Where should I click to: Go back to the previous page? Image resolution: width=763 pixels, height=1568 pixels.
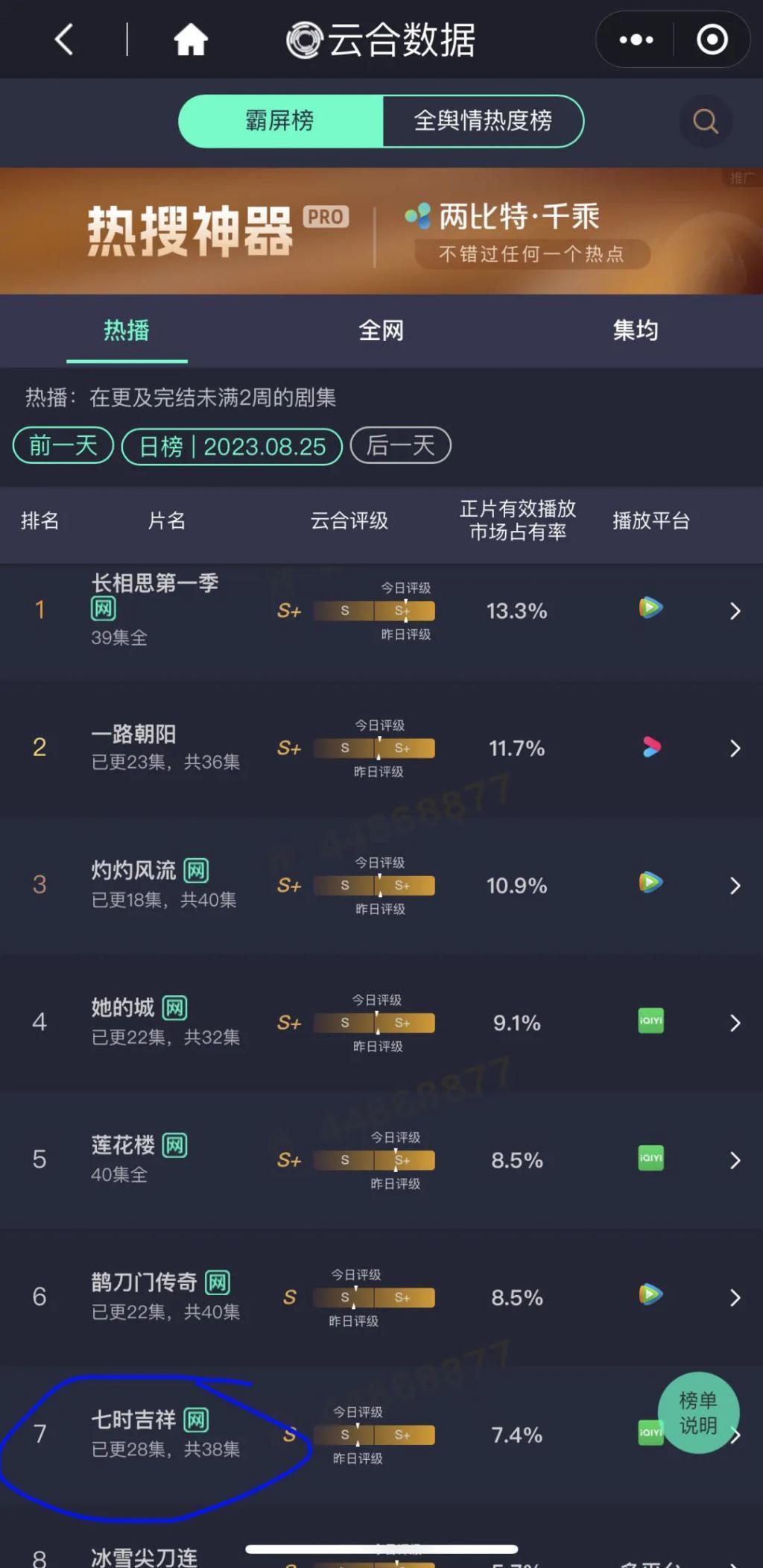(x=65, y=40)
